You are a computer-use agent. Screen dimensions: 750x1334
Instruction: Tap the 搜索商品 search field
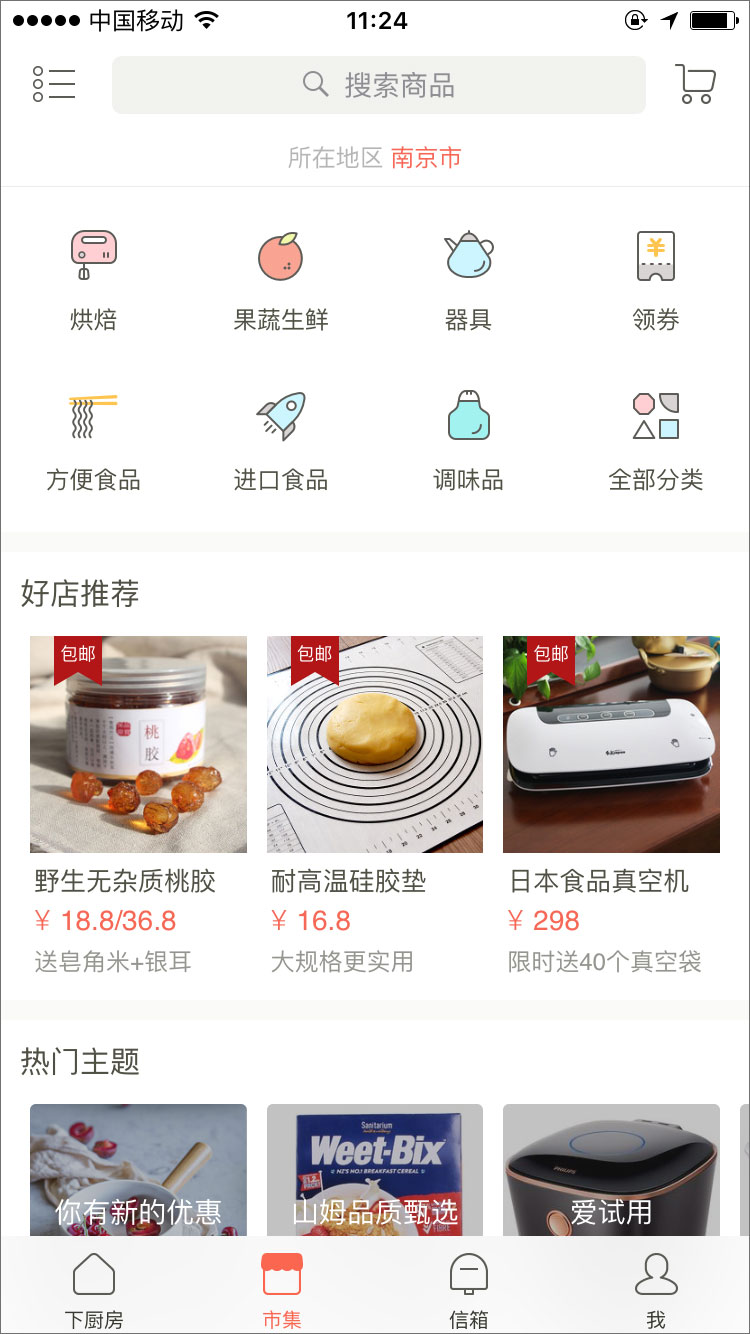(x=378, y=85)
